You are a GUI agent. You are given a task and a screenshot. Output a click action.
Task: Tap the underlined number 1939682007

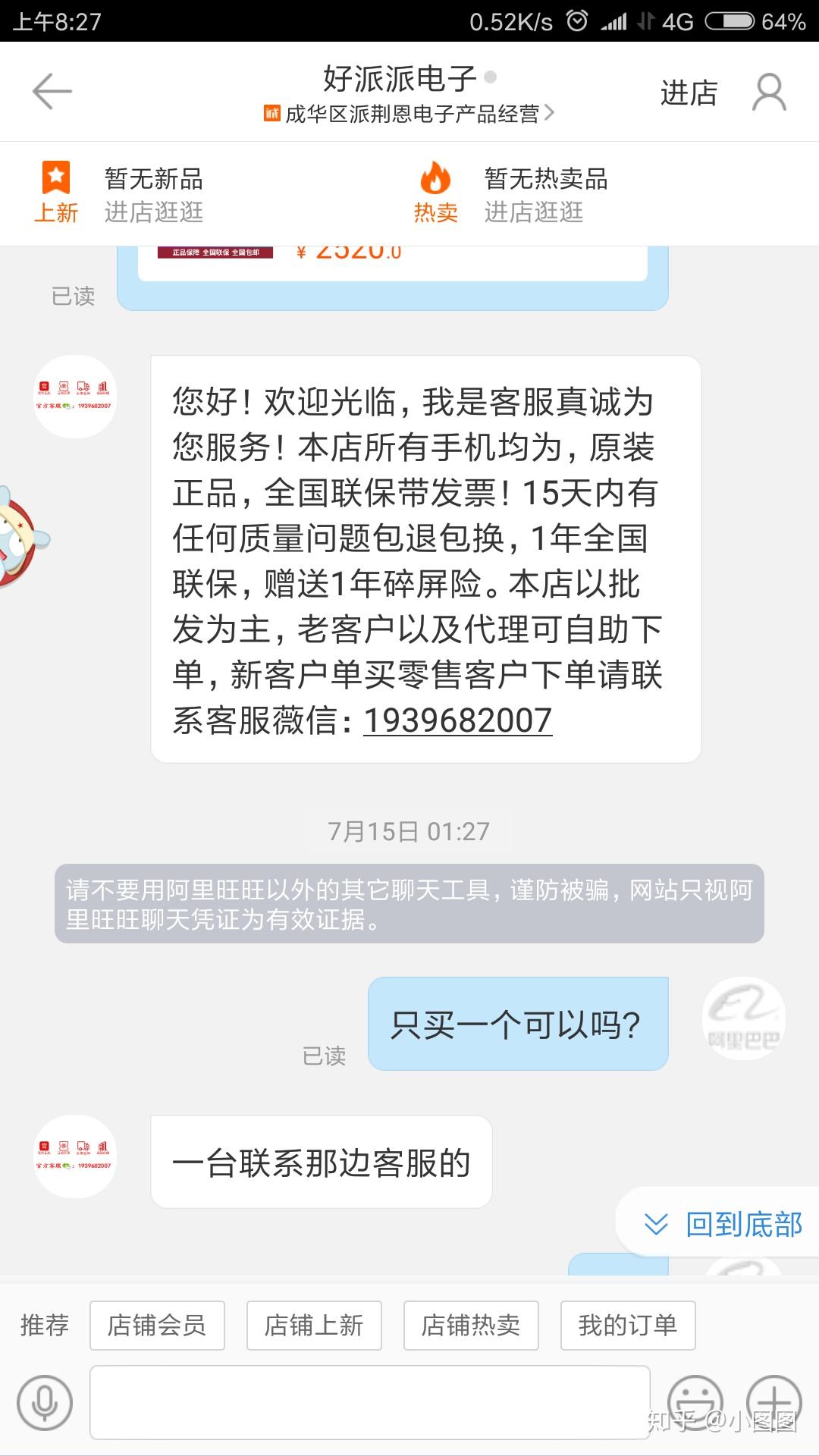(457, 720)
